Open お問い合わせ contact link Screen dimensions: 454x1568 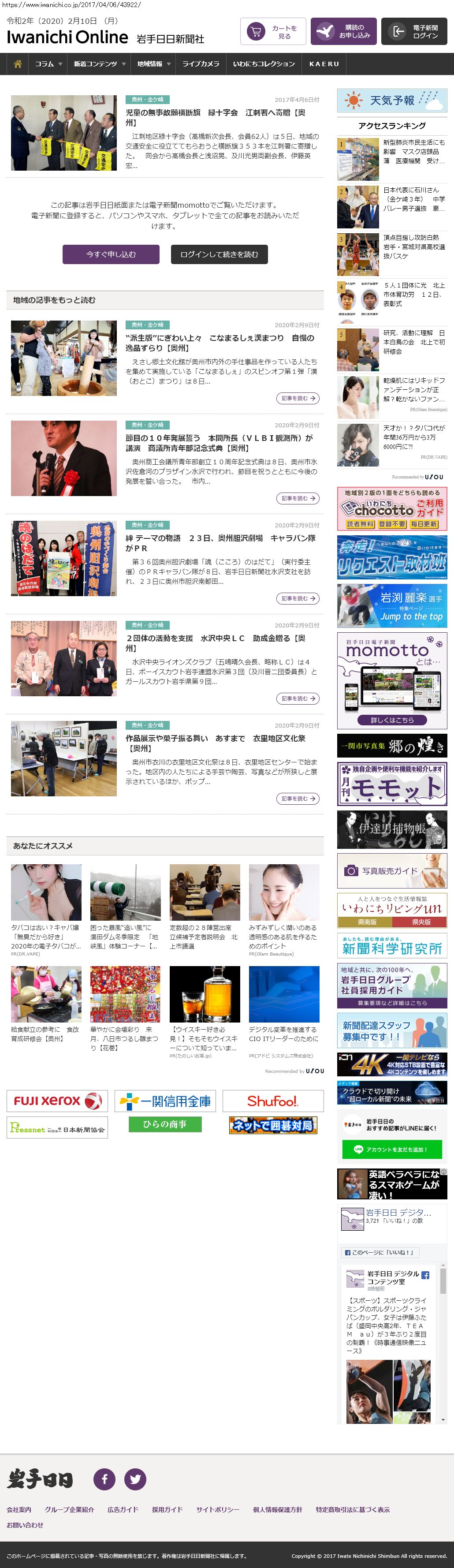point(25,1525)
